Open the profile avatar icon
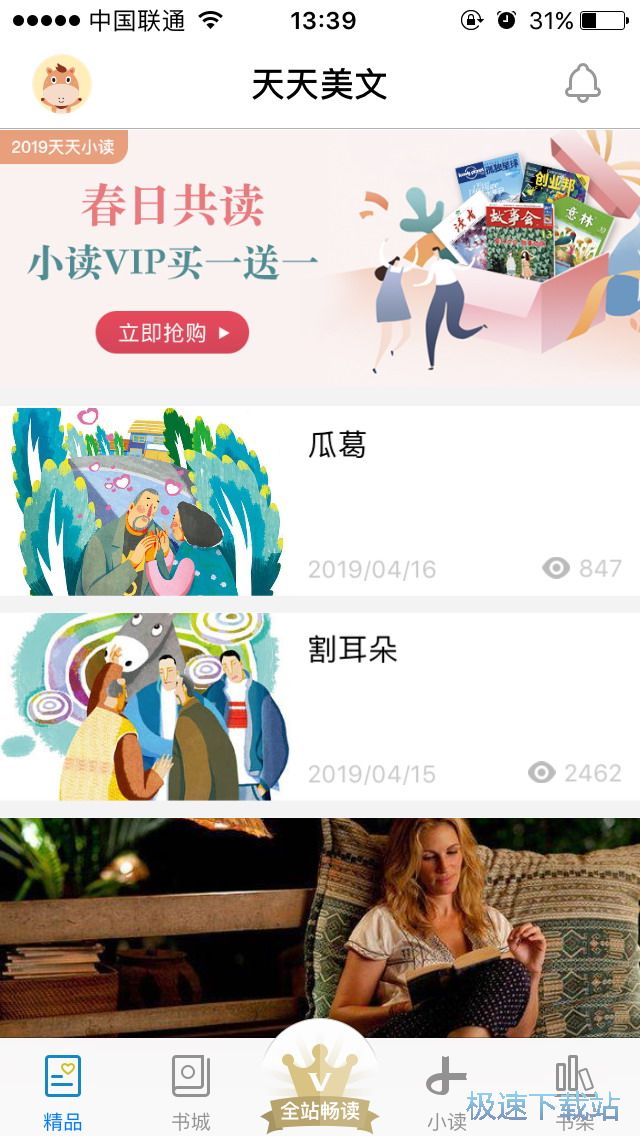This screenshot has width=640, height=1136. pos(62,84)
